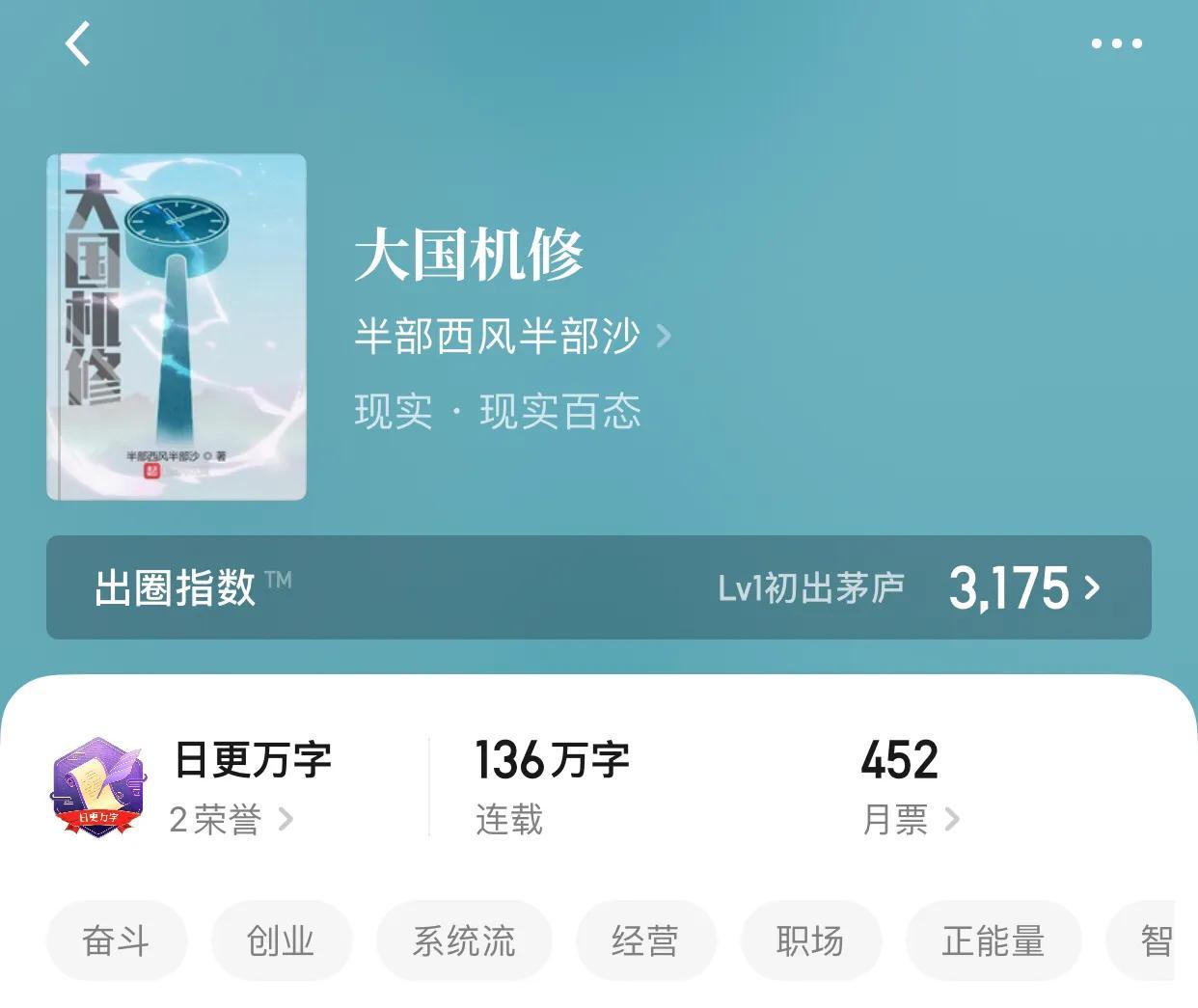Open author 半部西风半部沙's page
Screen dimensions: 1198x1008
click(x=511, y=336)
